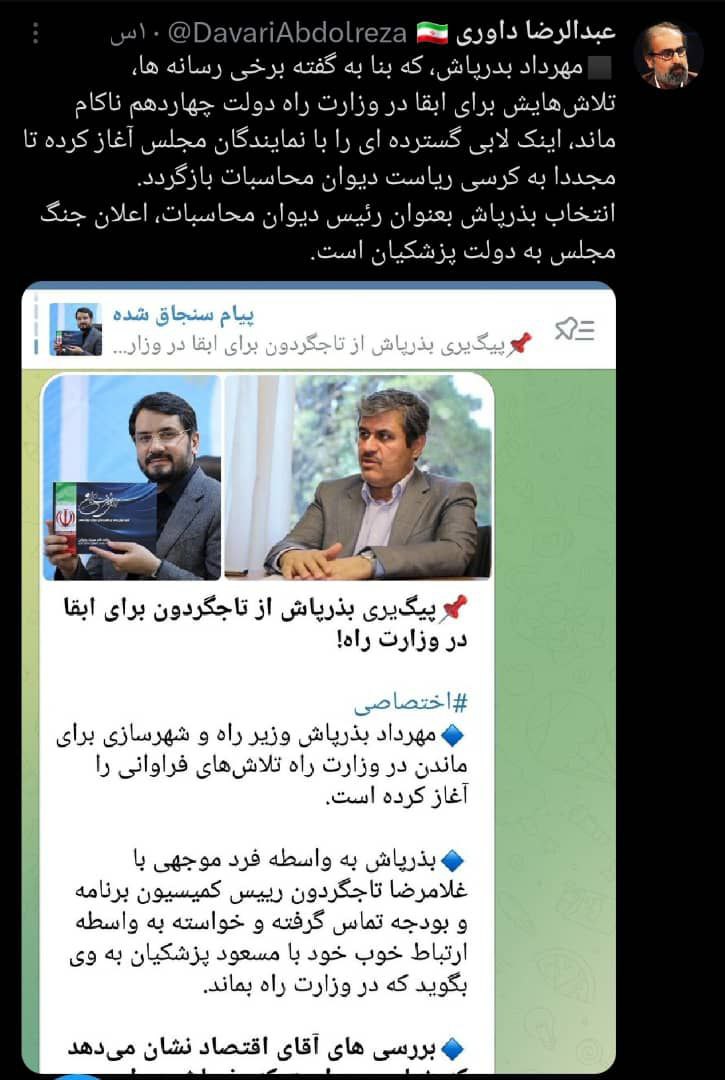Screen dimensions: 725x1080
Task: Open the tweet's three-dot overflow menu
Action: [x=37, y=35]
